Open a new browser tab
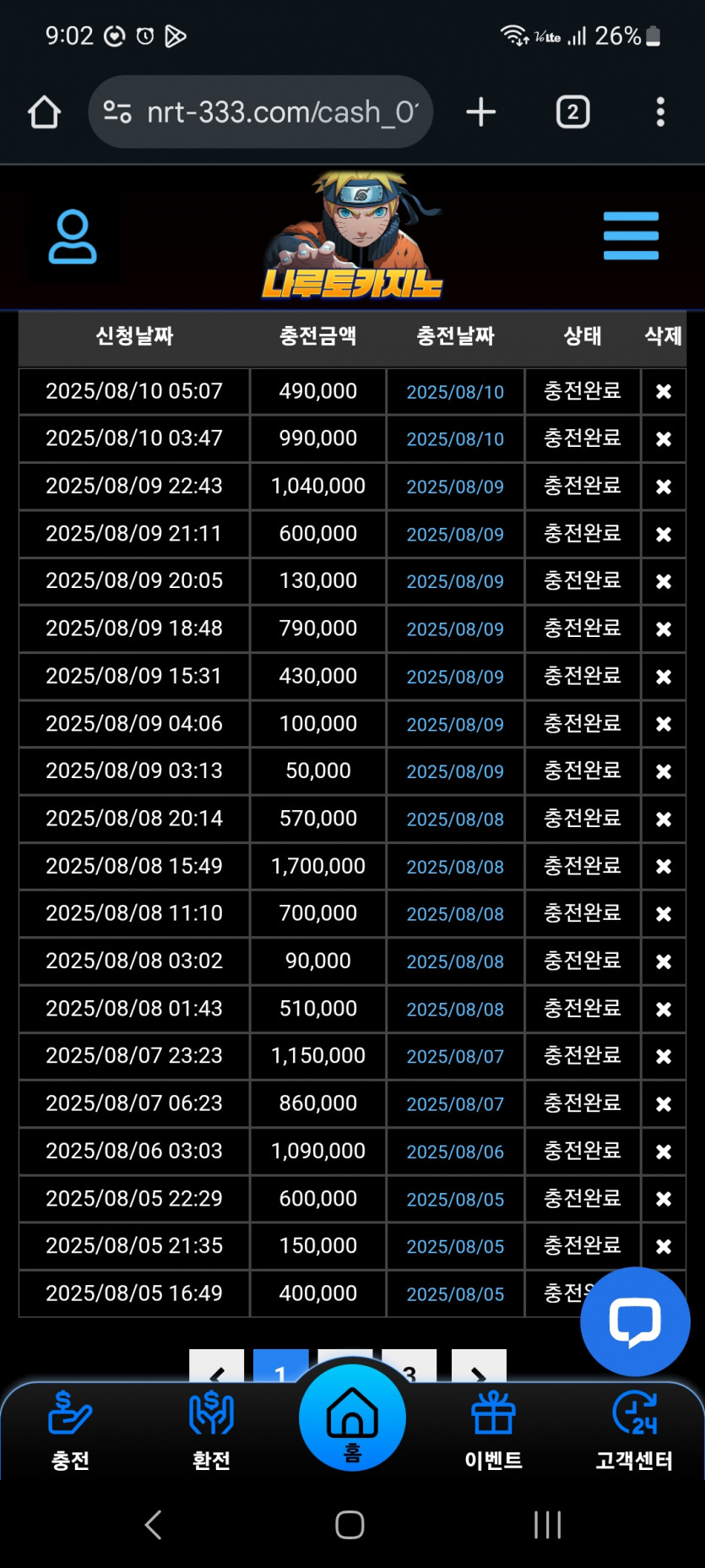Viewport: 705px width, 1568px height. pyautogui.click(x=481, y=112)
